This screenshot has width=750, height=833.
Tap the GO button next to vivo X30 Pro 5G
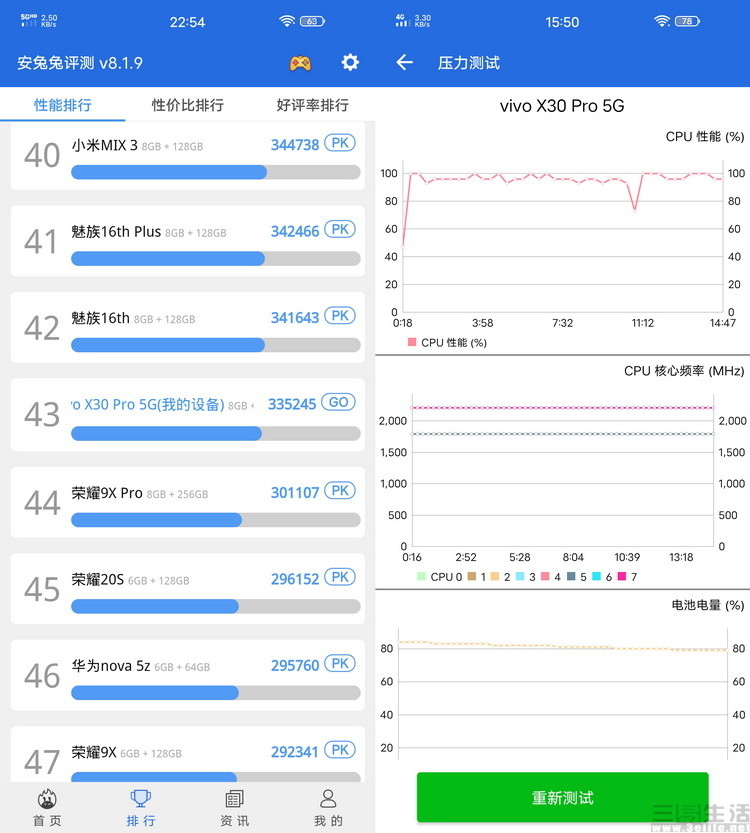click(338, 401)
